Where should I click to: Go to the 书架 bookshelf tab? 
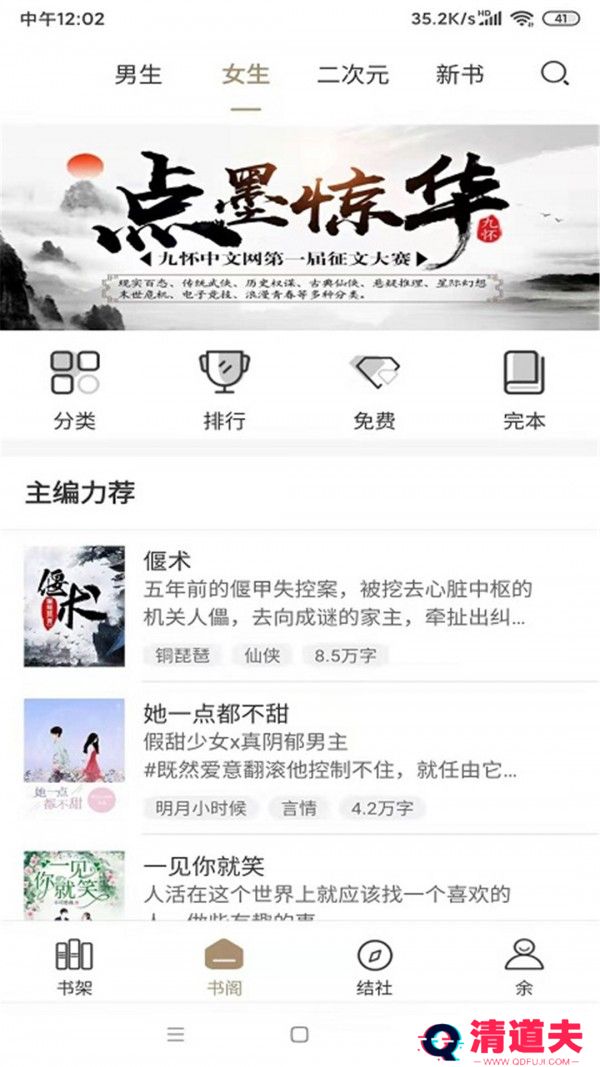point(75,967)
